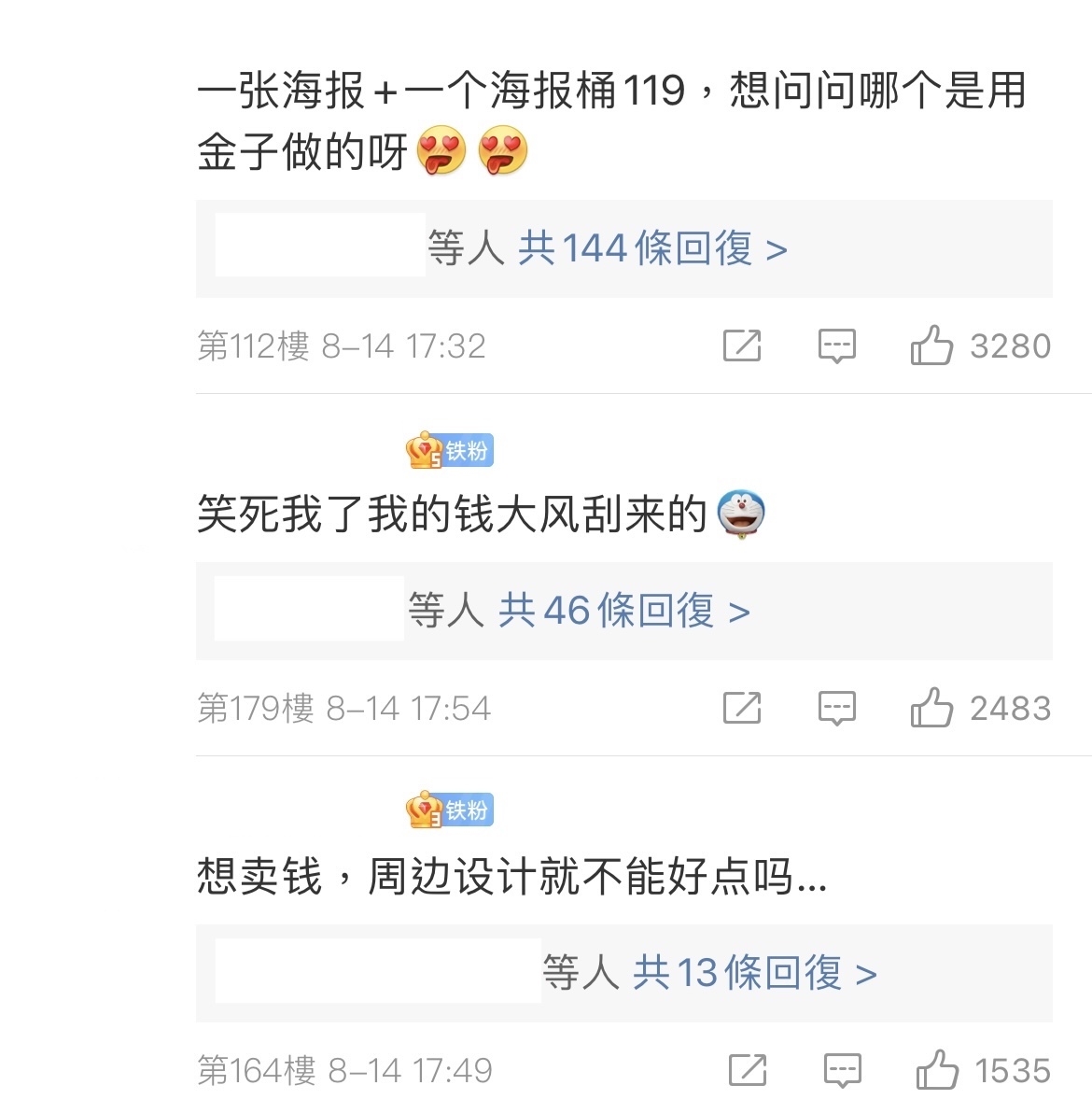Reply to the floor 179 comment
The width and height of the screenshot is (1092, 1113).
tap(836, 709)
